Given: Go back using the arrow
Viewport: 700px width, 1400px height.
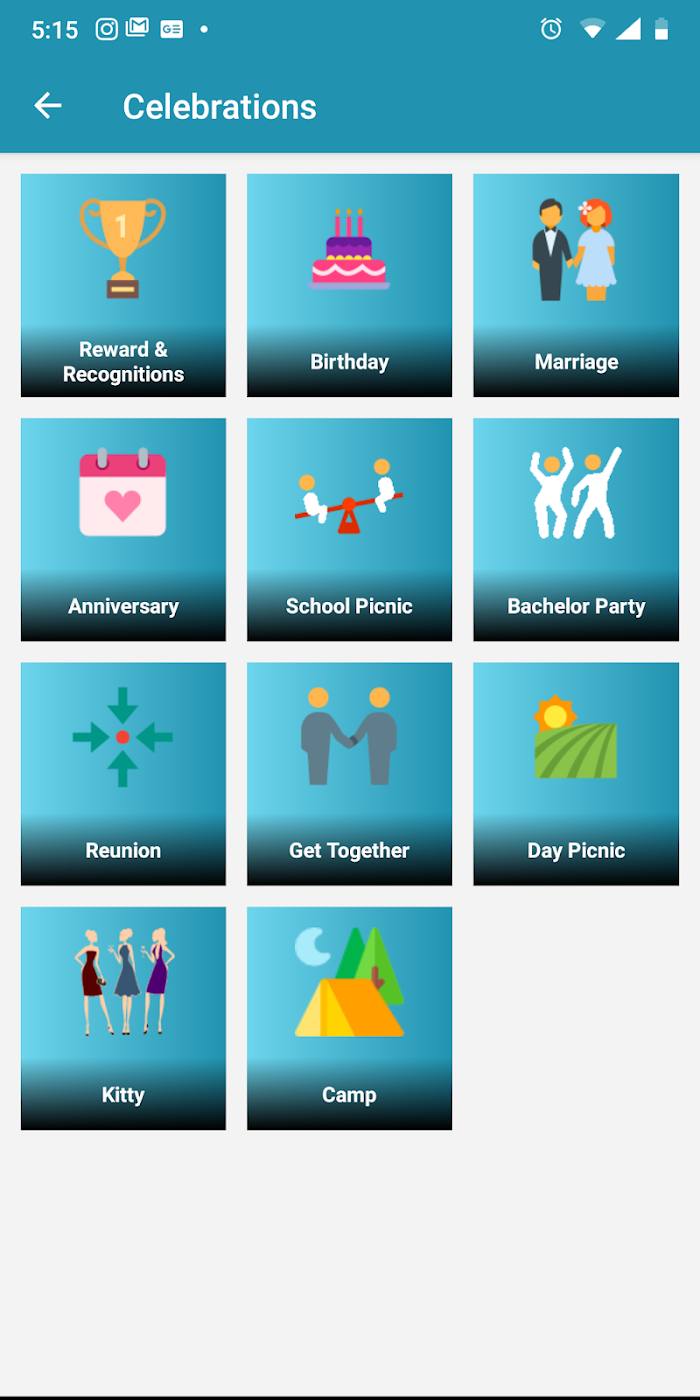Looking at the screenshot, I should coord(48,106).
